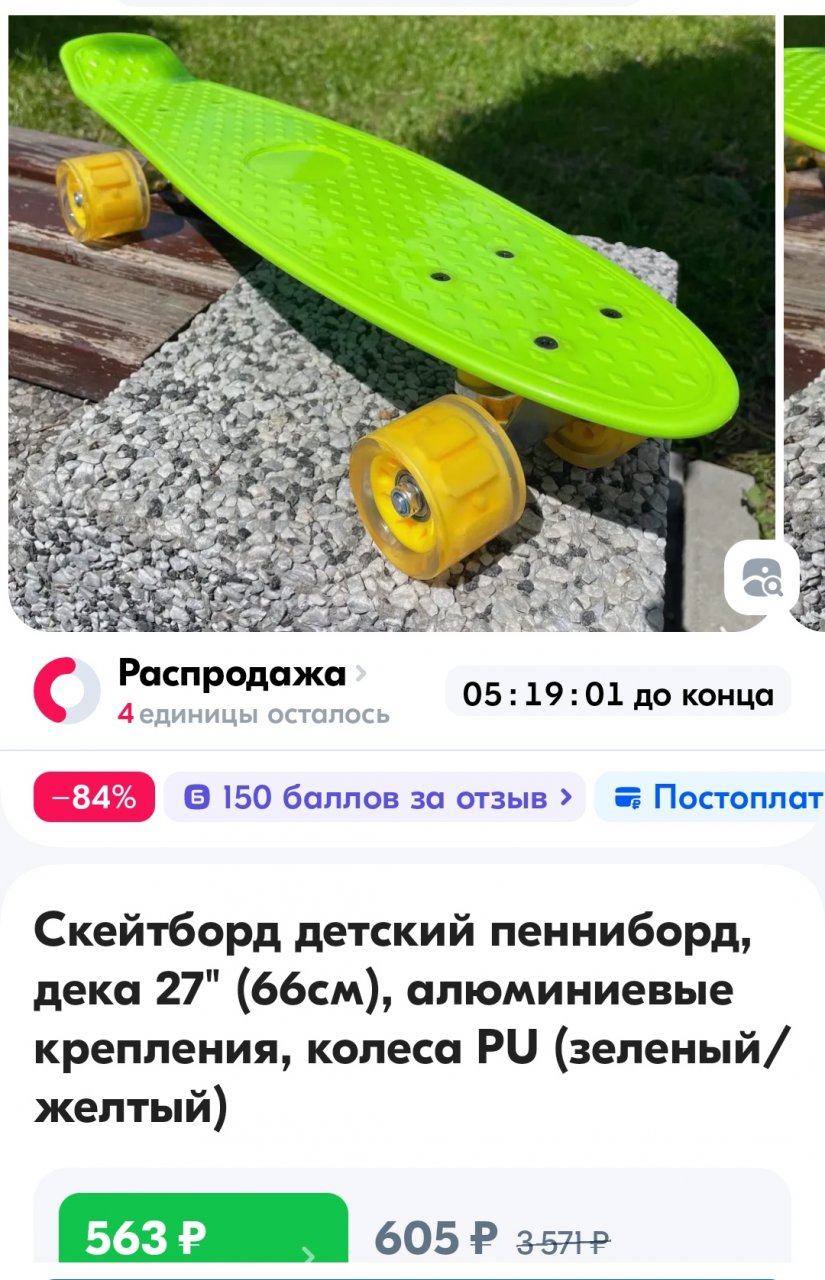Open the Распродажа sale details
The image size is (825, 1280).
click(x=240, y=674)
